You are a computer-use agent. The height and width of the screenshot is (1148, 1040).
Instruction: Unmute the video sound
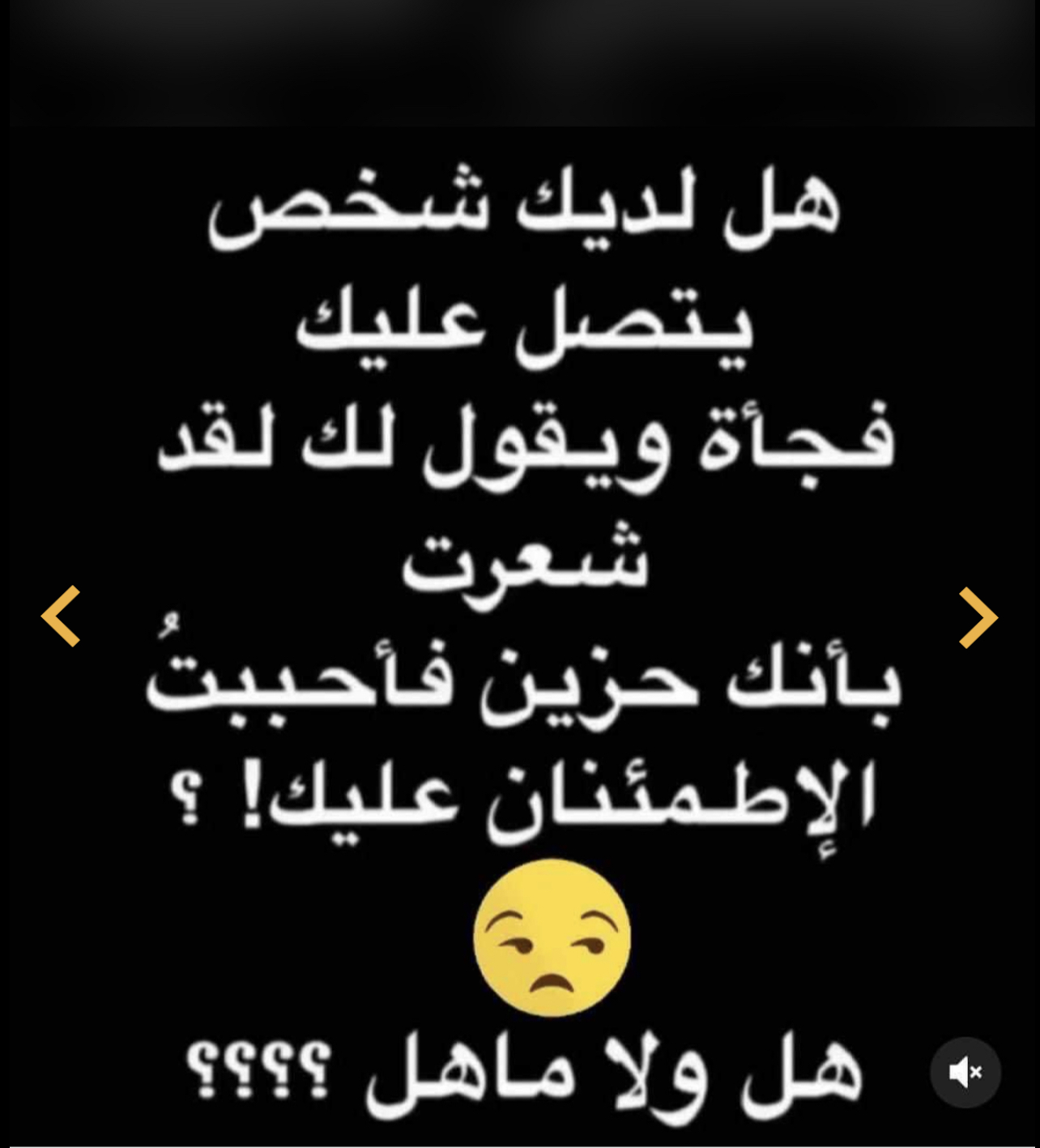[965, 1072]
